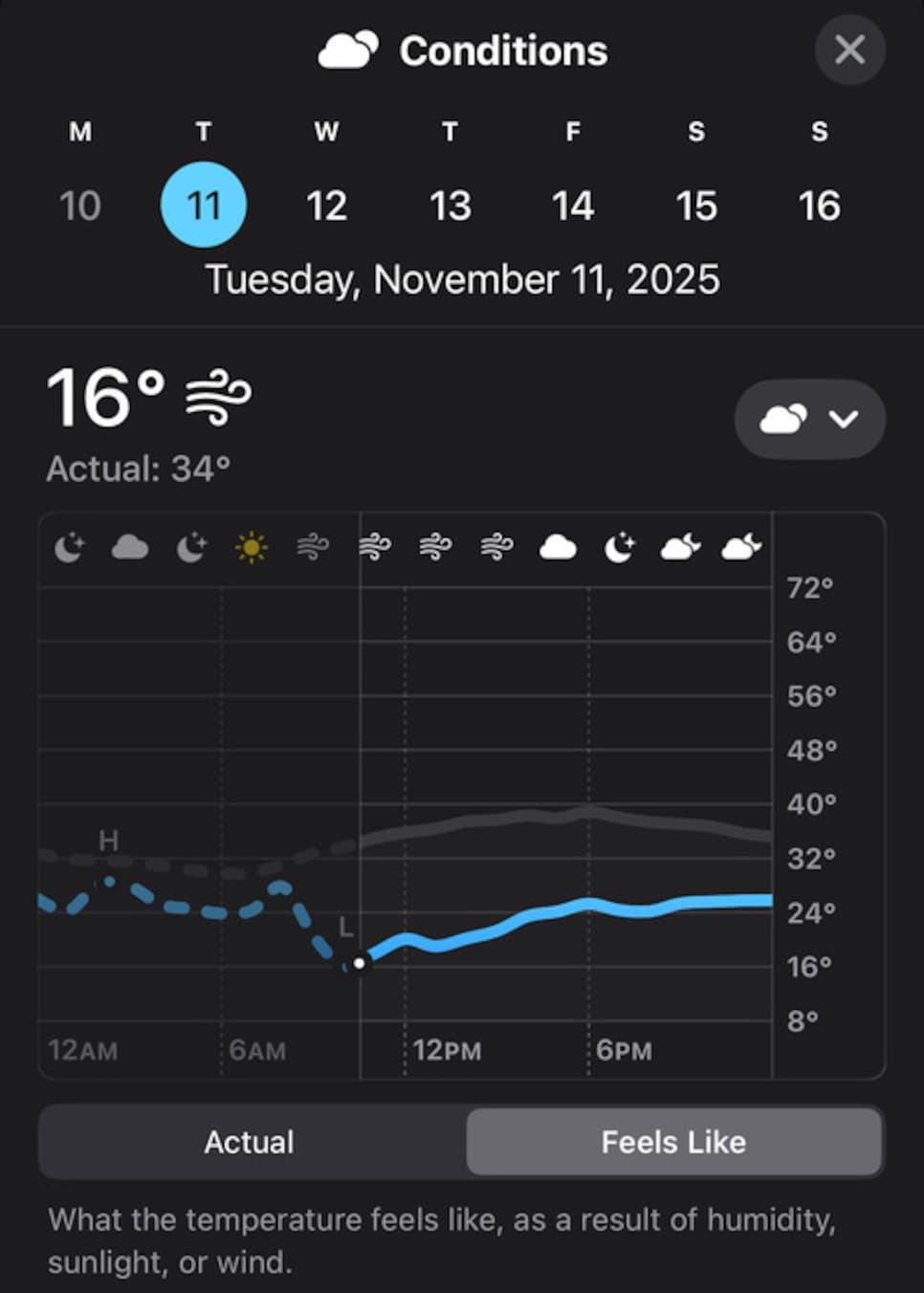The width and height of the screenshot is (924, 1293).
Task: Tap the Actual: 34° label
Action: coord(137,468)
